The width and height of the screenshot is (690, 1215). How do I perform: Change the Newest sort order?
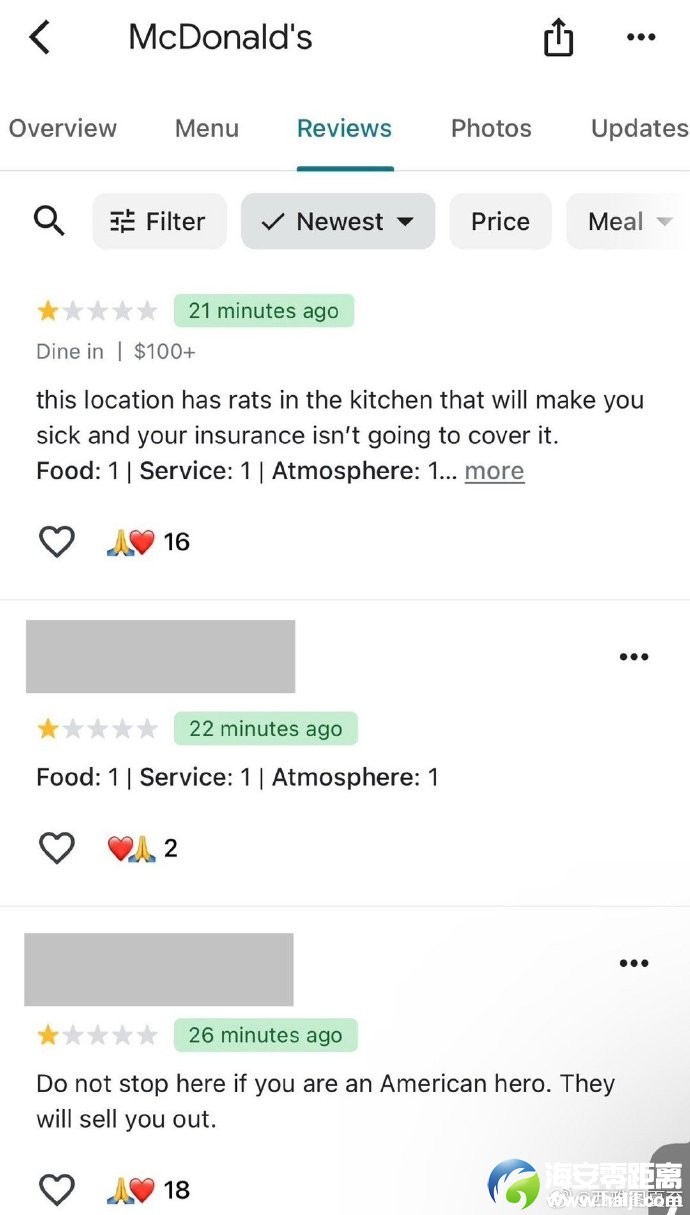[x=338, y=221]
